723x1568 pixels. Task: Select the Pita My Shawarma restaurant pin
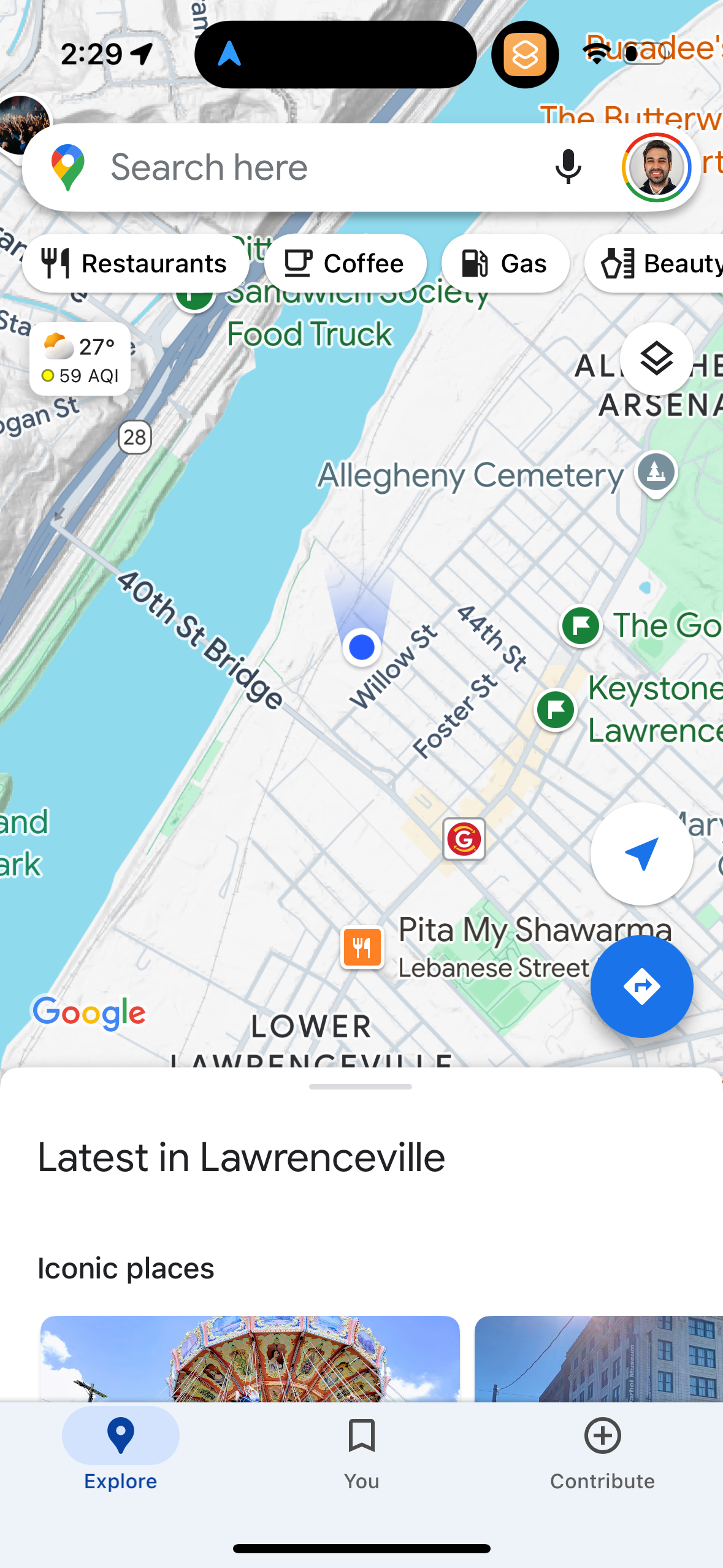(x=362, y=947)
